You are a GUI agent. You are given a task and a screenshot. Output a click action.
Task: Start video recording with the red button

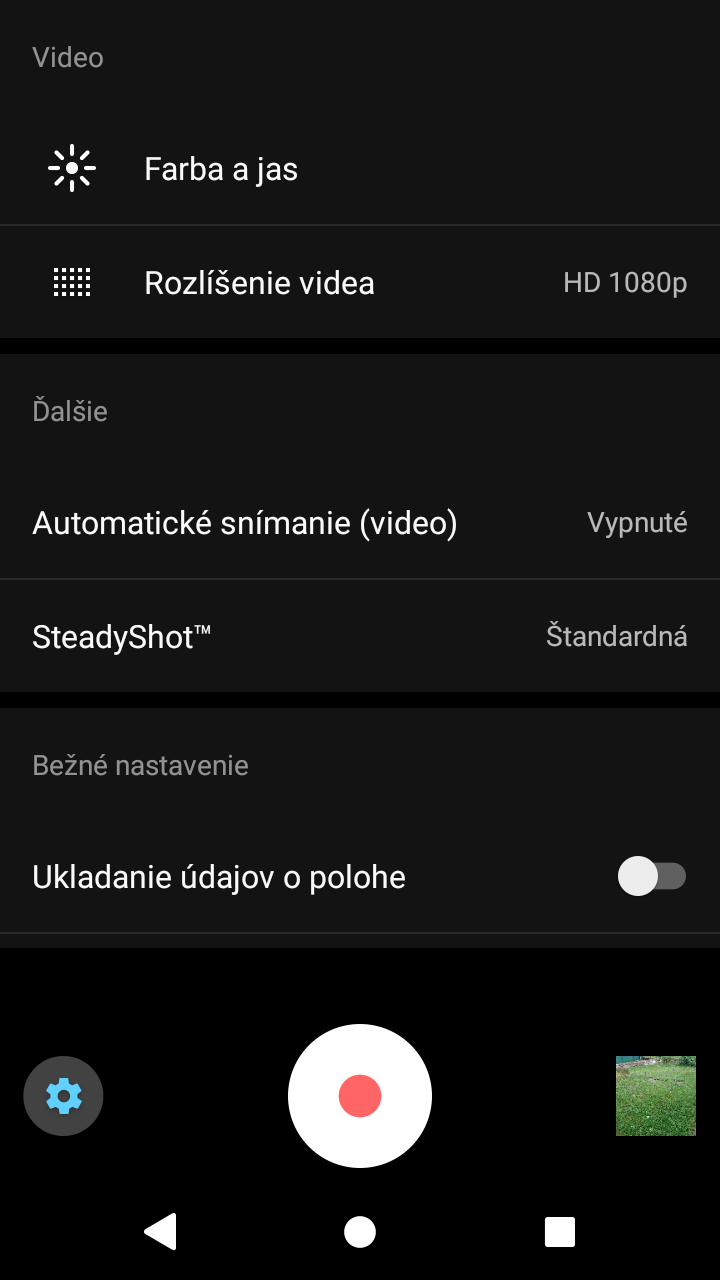tap(360, 1096)
